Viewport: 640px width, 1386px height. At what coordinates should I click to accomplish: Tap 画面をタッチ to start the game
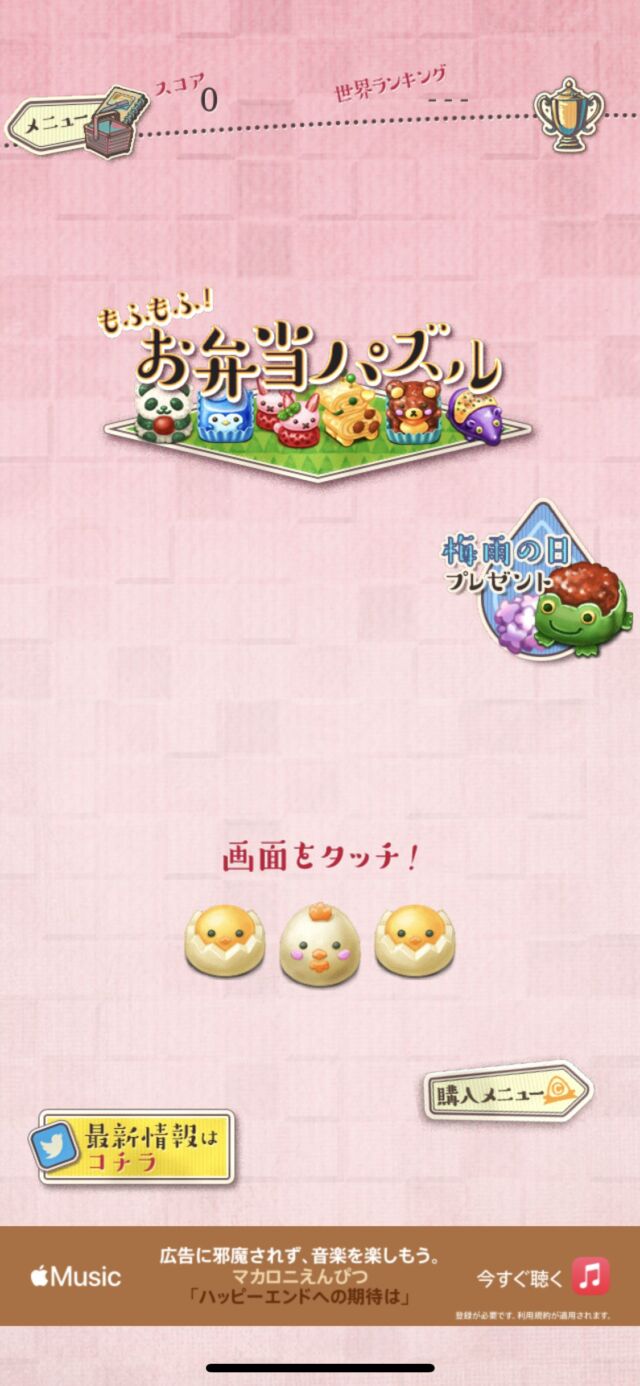pyautogui.click(x=318, y=860)
